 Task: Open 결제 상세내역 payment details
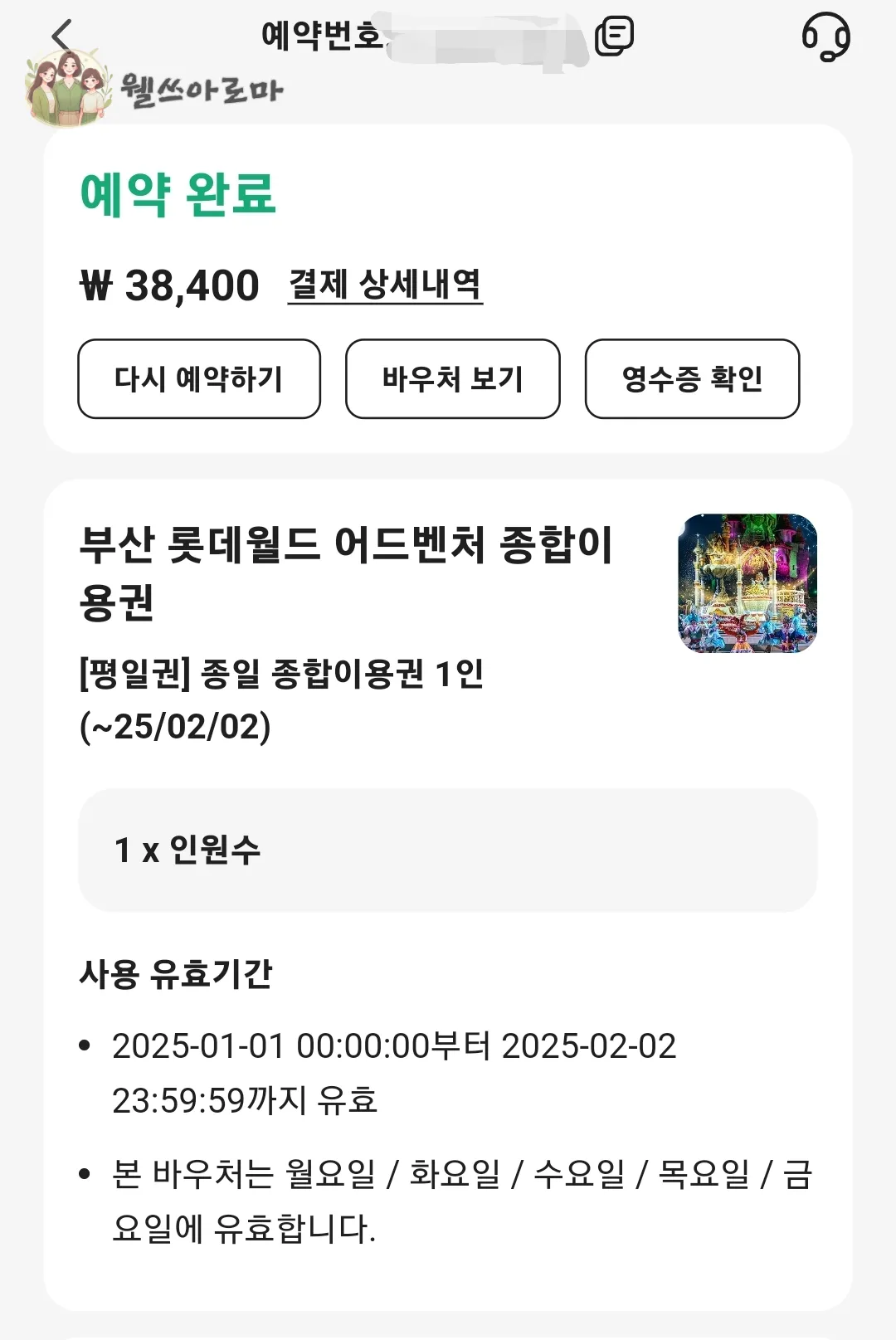385,285
